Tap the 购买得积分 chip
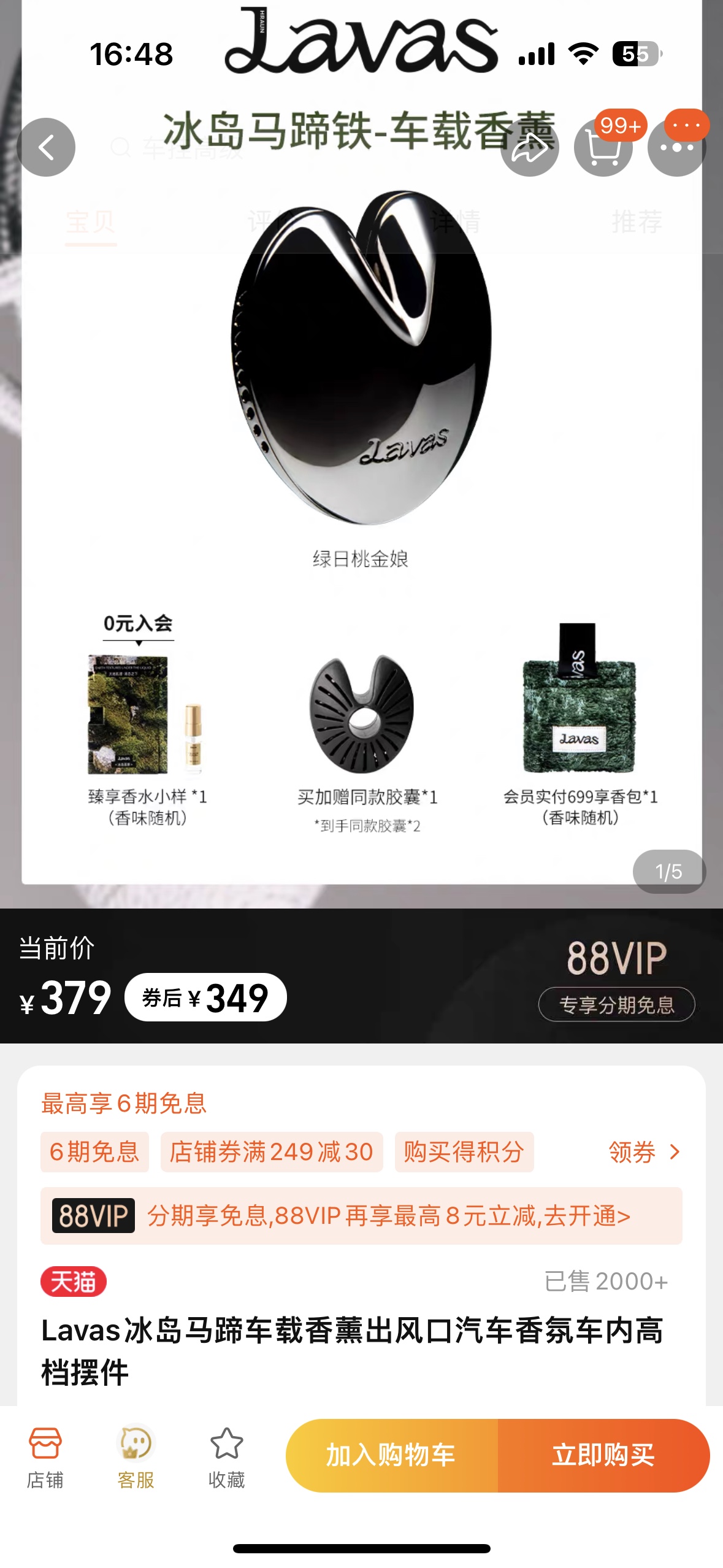This screenshot has width=723, height=1568. (464, 1152)
